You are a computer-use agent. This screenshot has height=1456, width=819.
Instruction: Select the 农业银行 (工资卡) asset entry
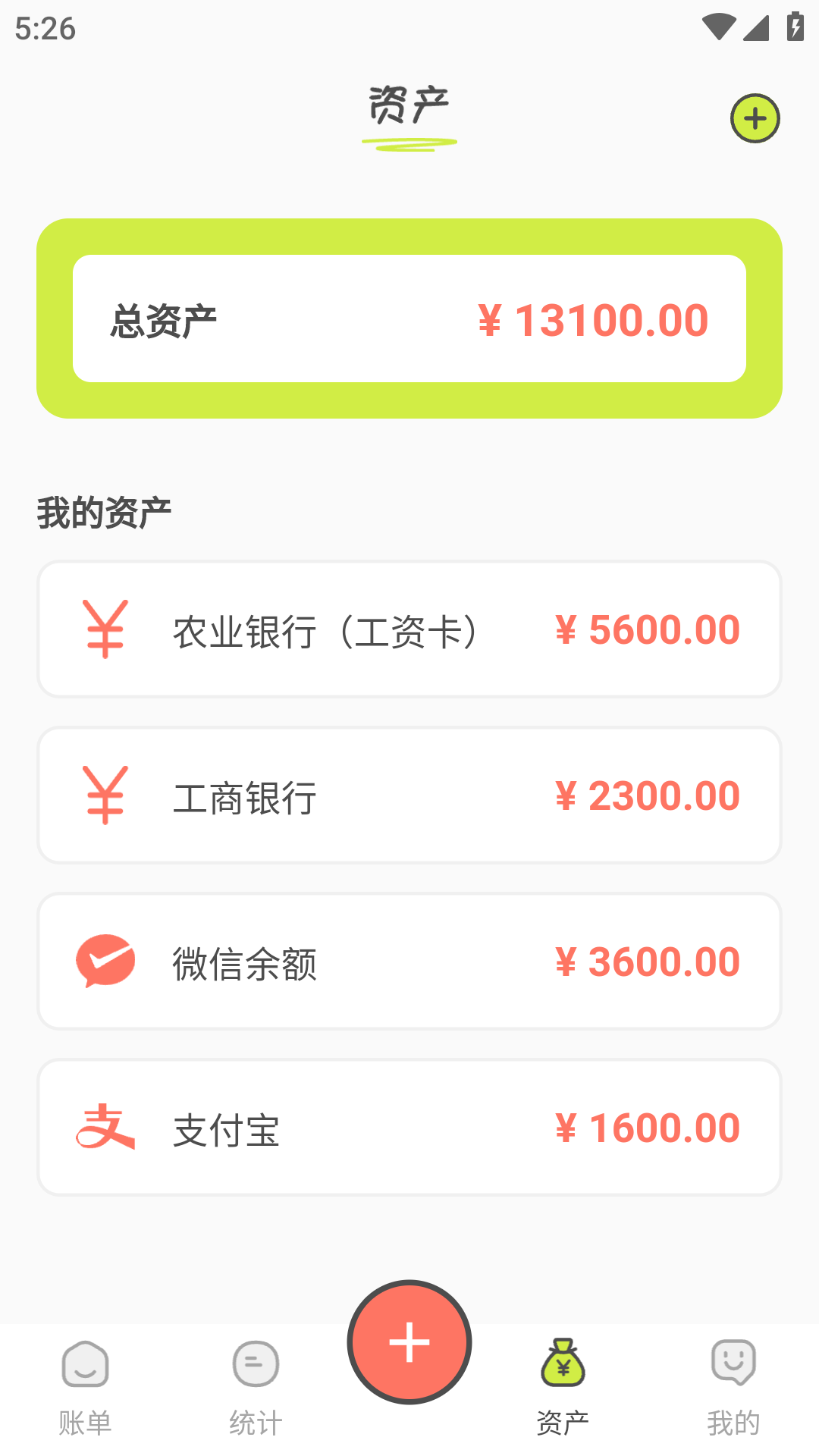(x=409, y=629)
